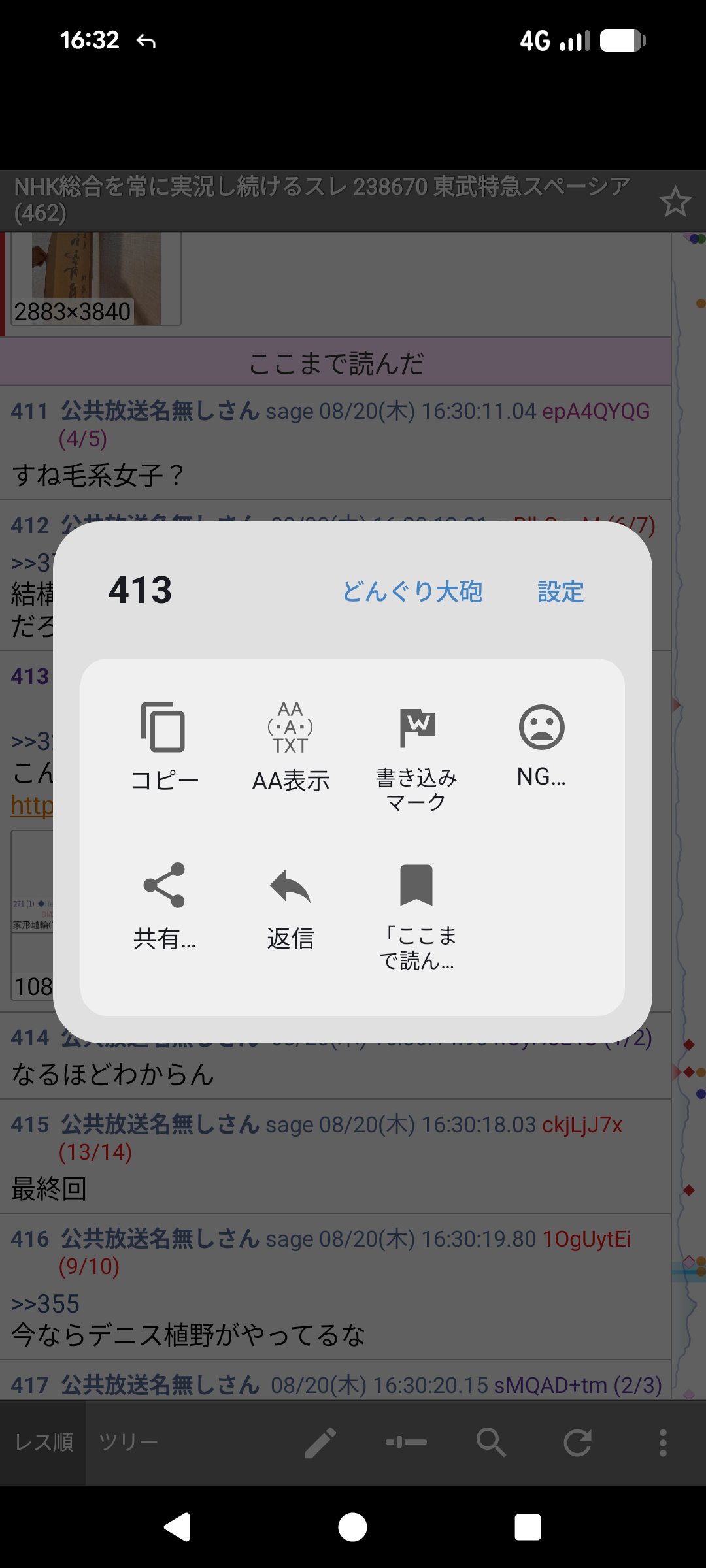Set「ここまで読ん…」bookmark
The image size is (706, 1568).
(x=416, y=916)
